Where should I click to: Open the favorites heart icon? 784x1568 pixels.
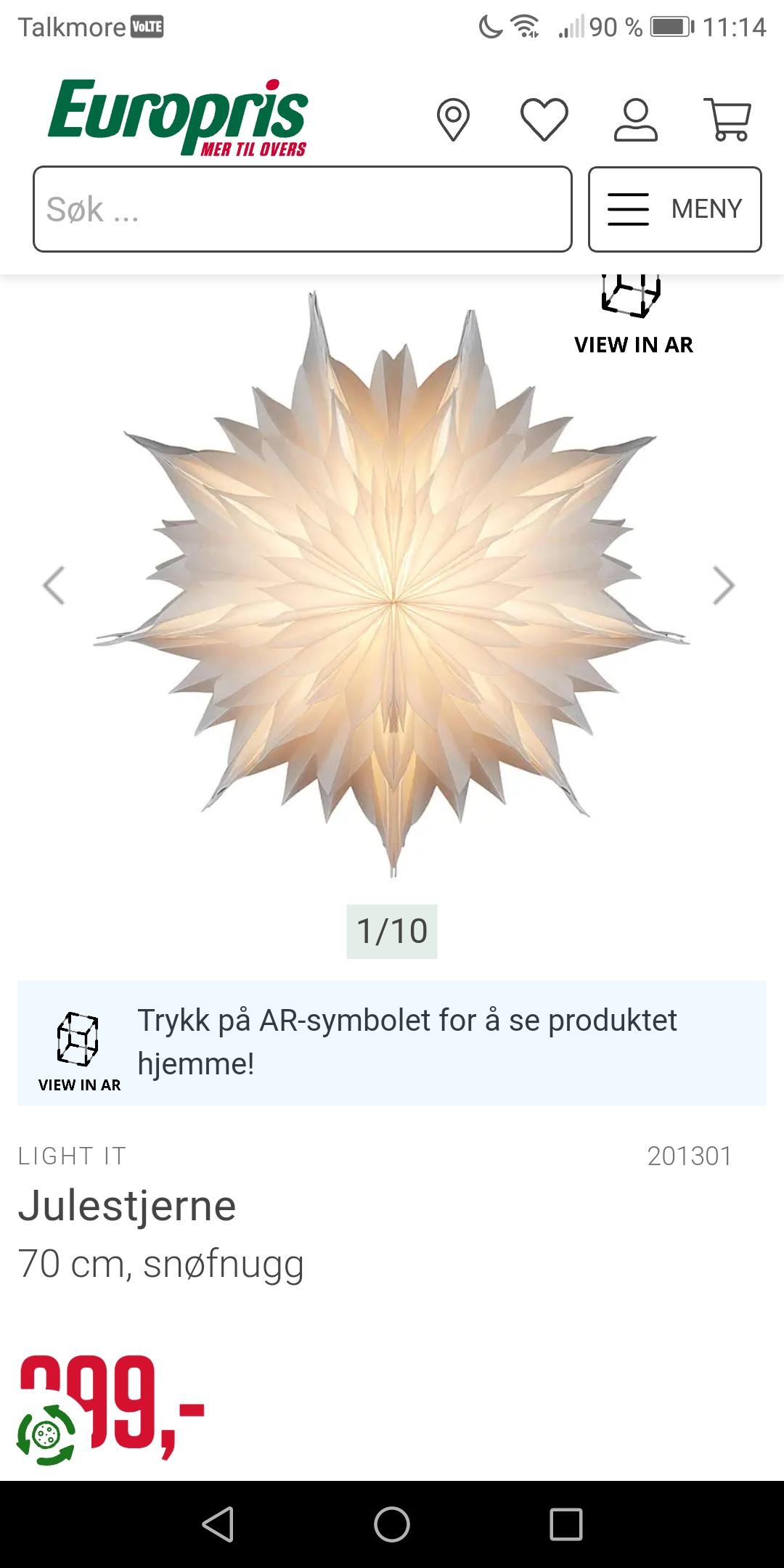pyautogui.click(x=544, y=120)
